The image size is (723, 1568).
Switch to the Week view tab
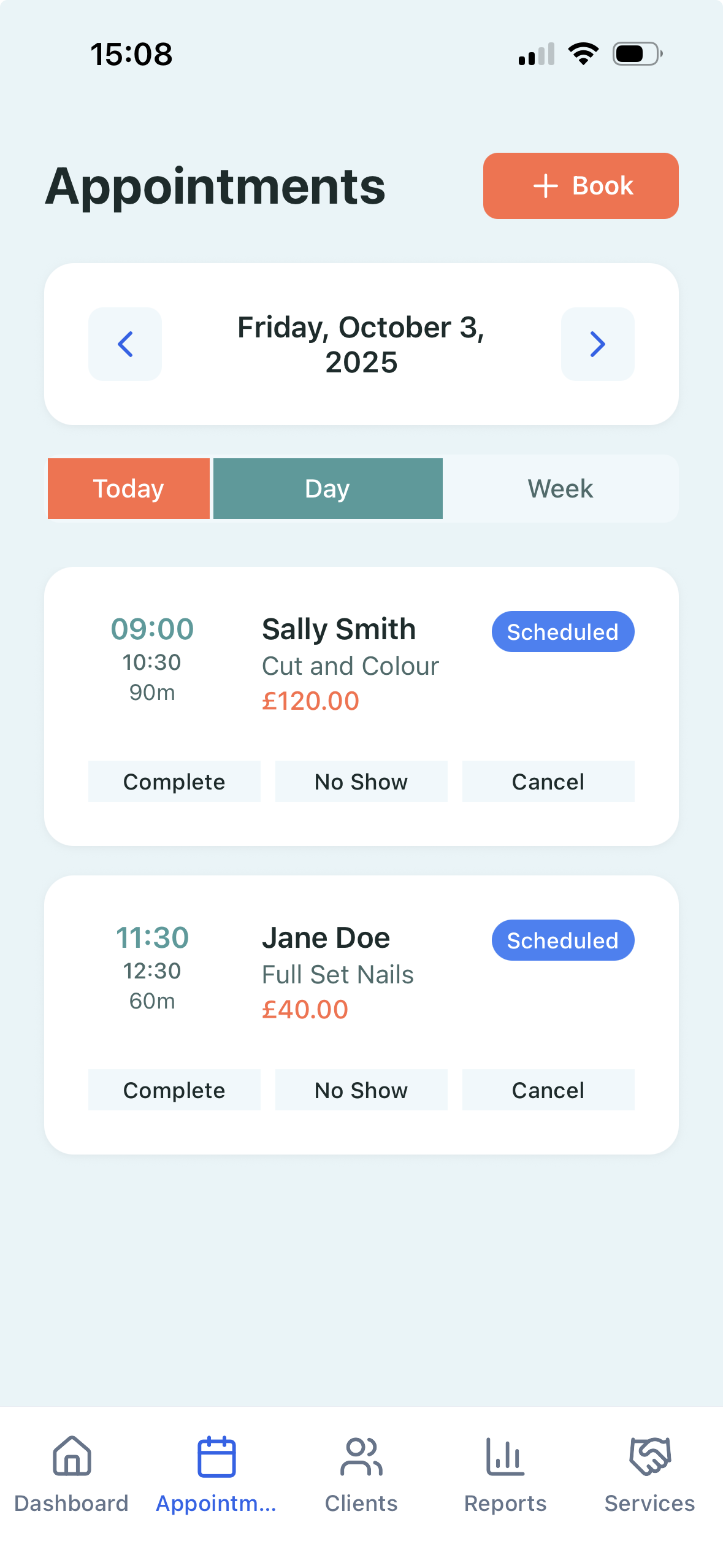point(560,488)
